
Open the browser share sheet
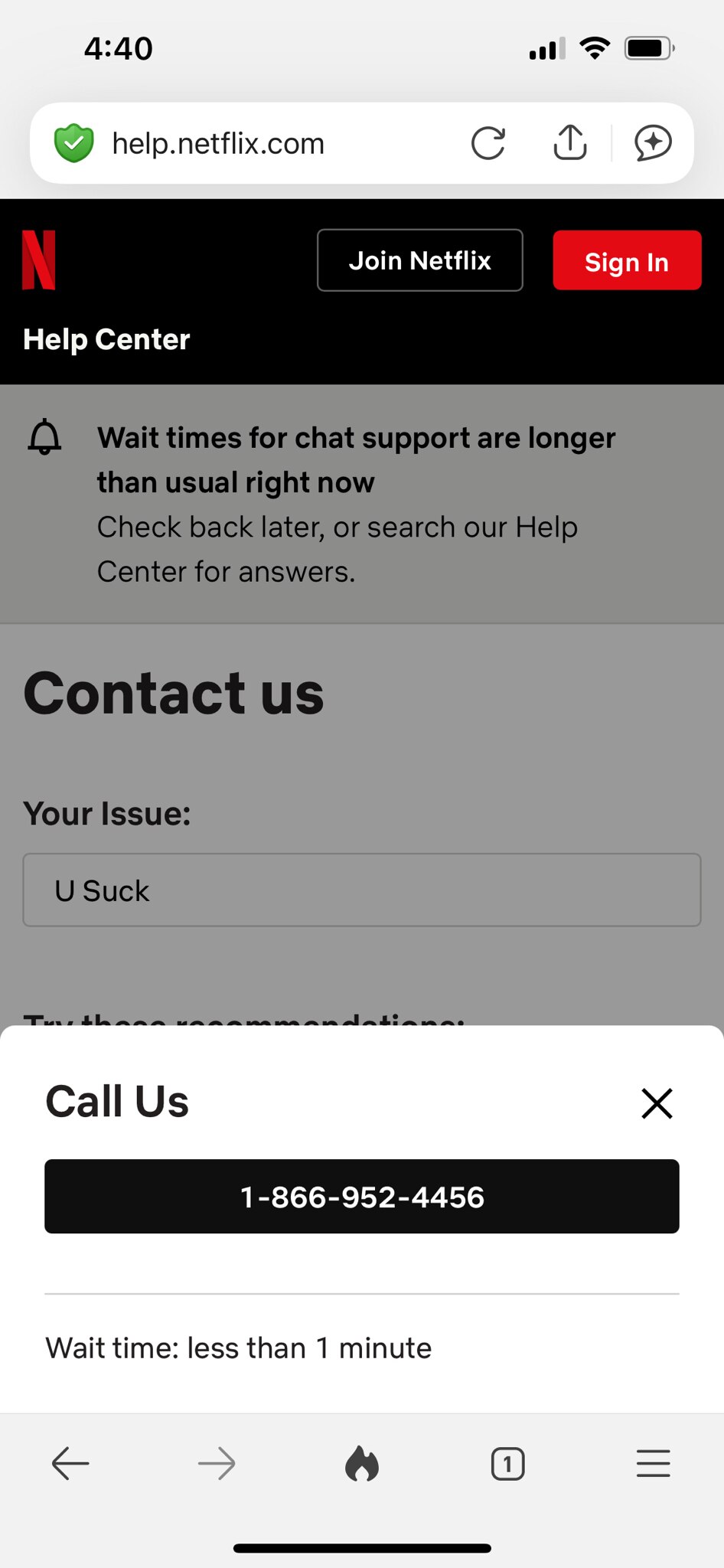569,142
